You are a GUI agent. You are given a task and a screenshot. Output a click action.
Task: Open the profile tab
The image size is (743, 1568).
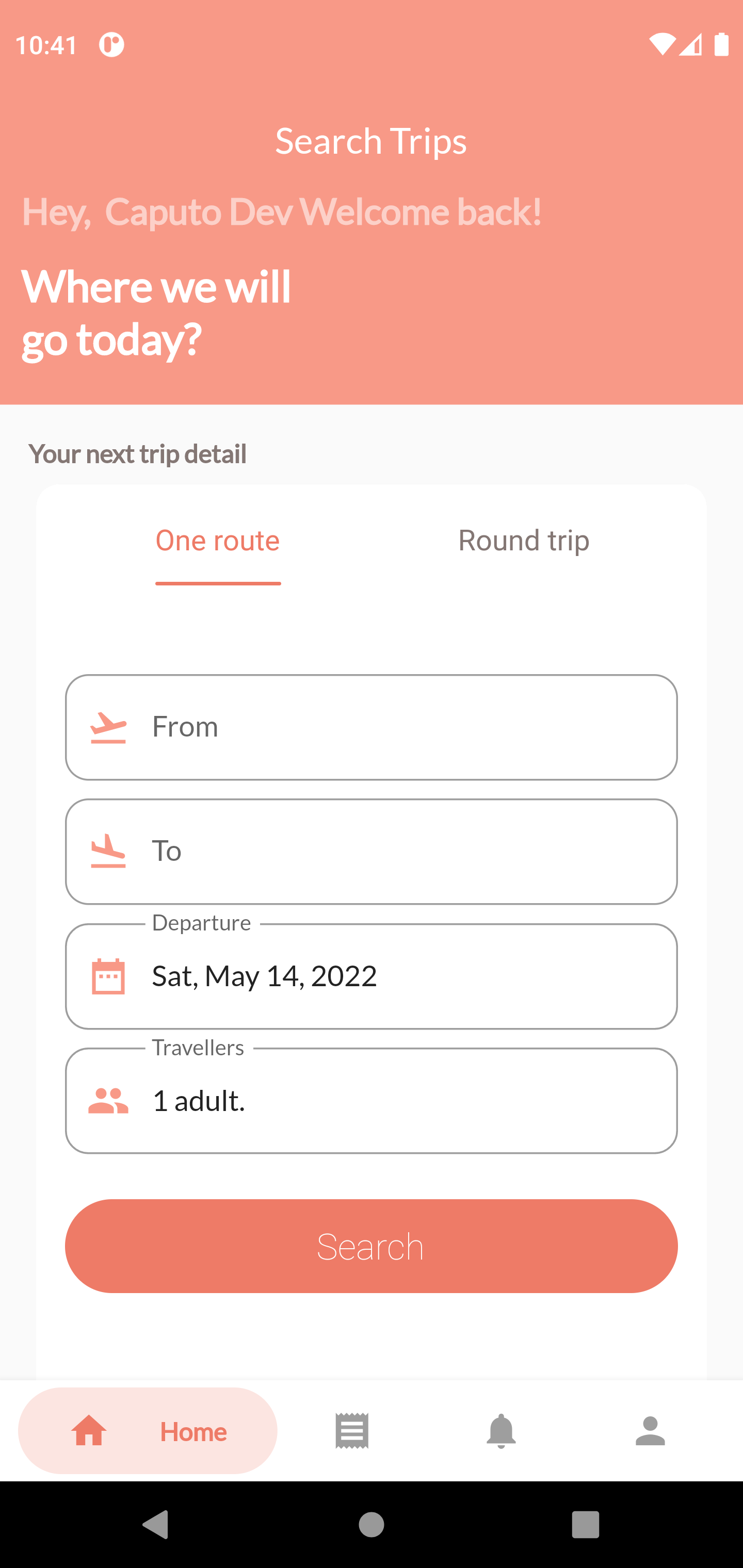pos(650,1431)
